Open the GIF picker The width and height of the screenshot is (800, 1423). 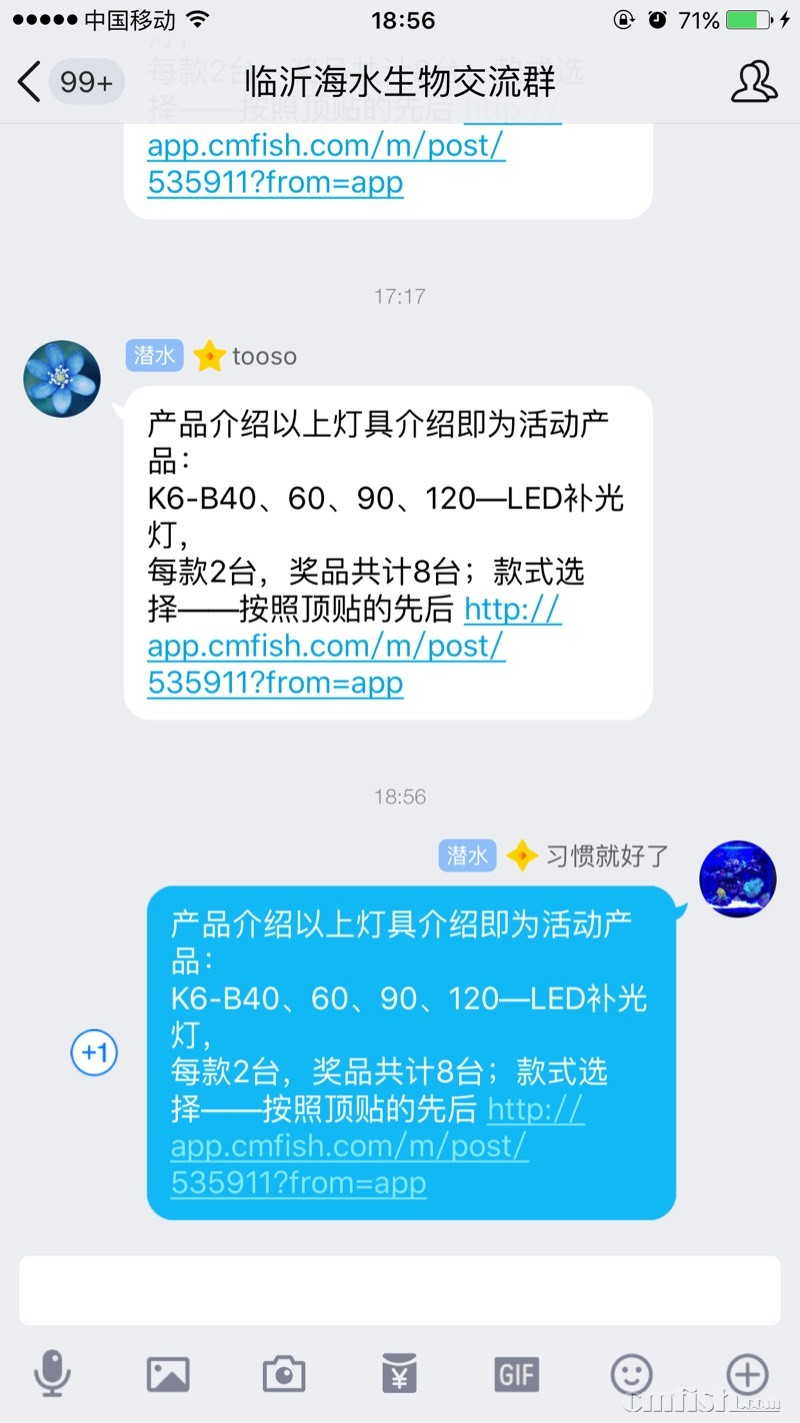[x=516, y=1374]
